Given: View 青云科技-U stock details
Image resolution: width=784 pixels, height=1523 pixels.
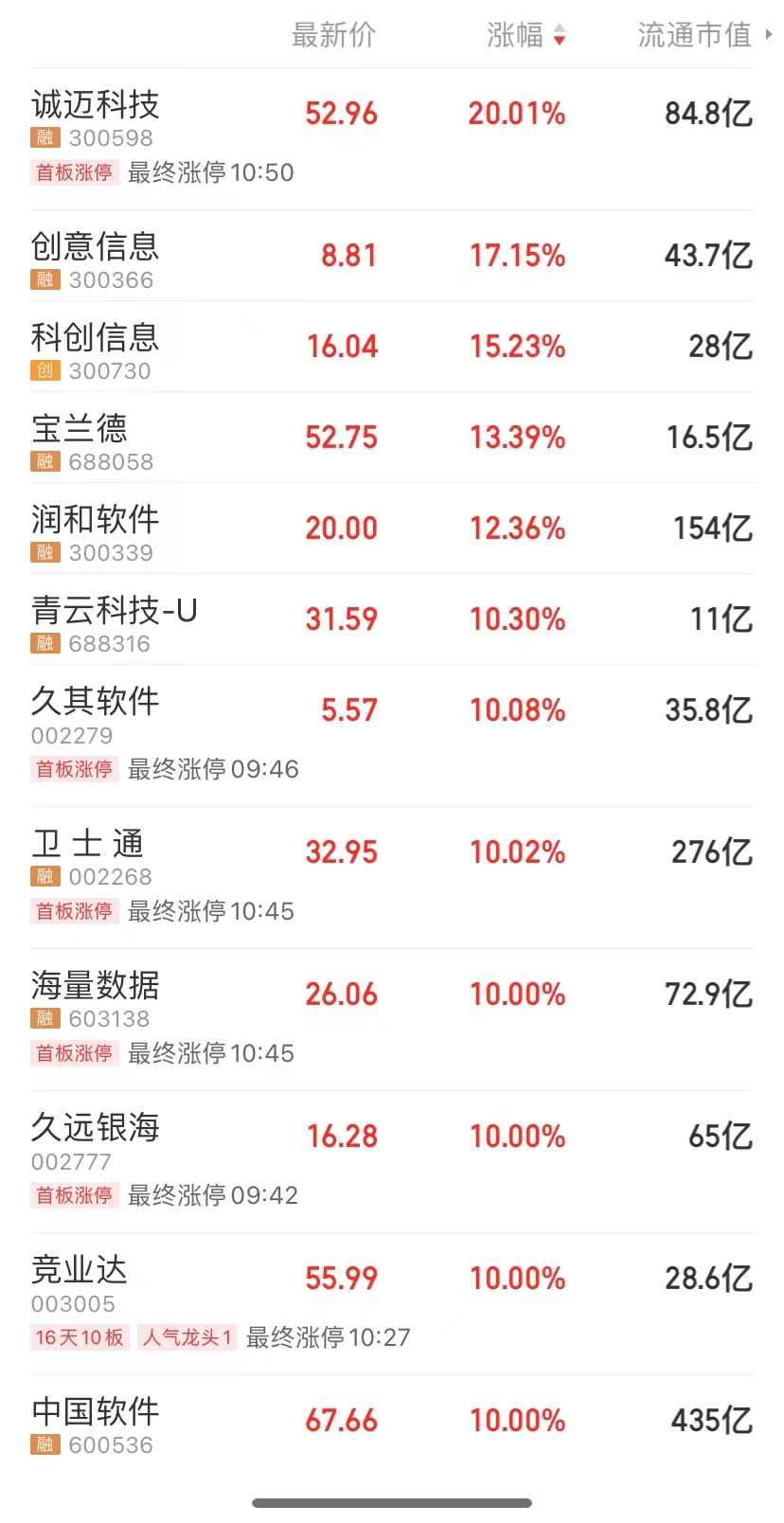Looking at the screenshot, I should (x=114, y=611).
